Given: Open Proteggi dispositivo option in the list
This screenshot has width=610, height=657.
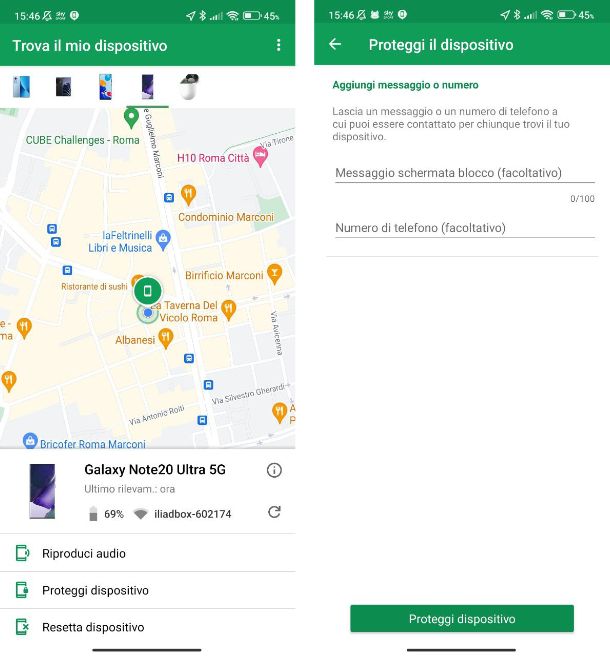Looking at the screenshot, I should pyautogui.click(x=95, y=590).
